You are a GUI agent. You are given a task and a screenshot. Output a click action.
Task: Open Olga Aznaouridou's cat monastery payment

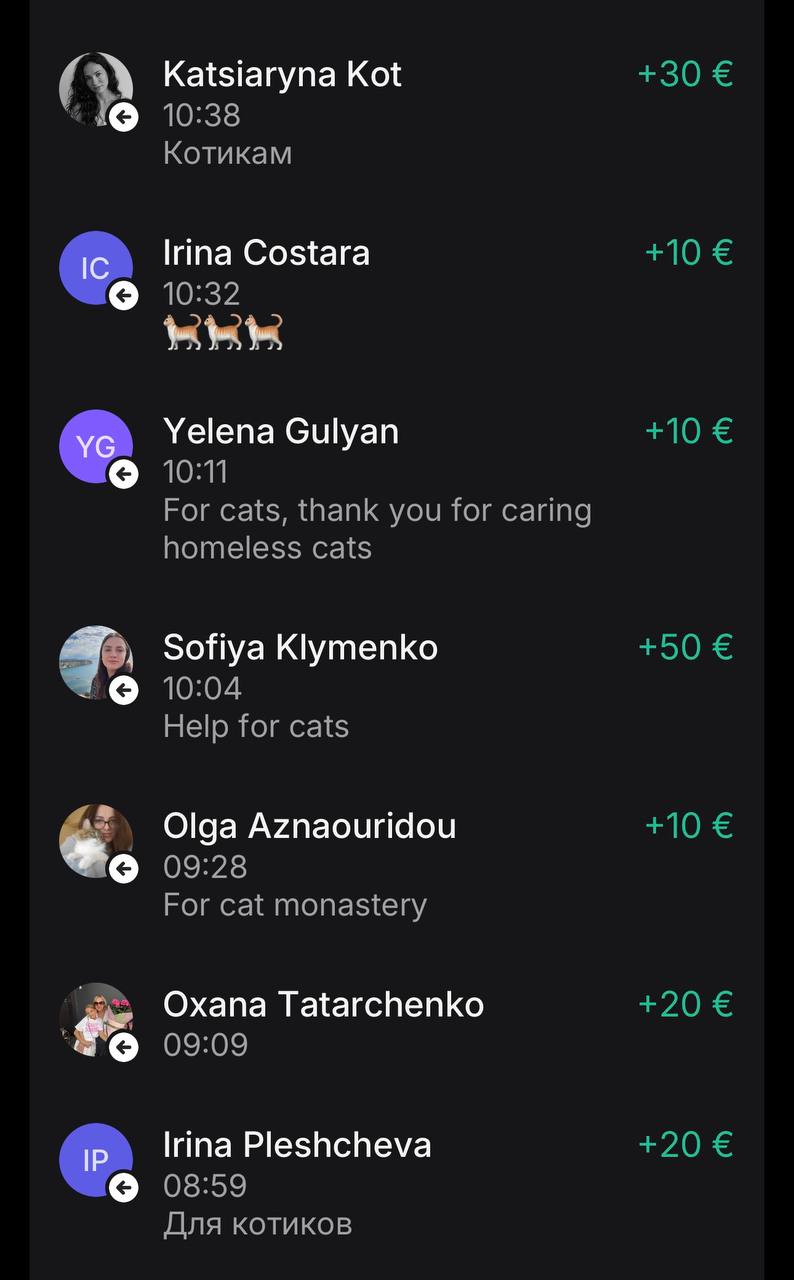396,864
